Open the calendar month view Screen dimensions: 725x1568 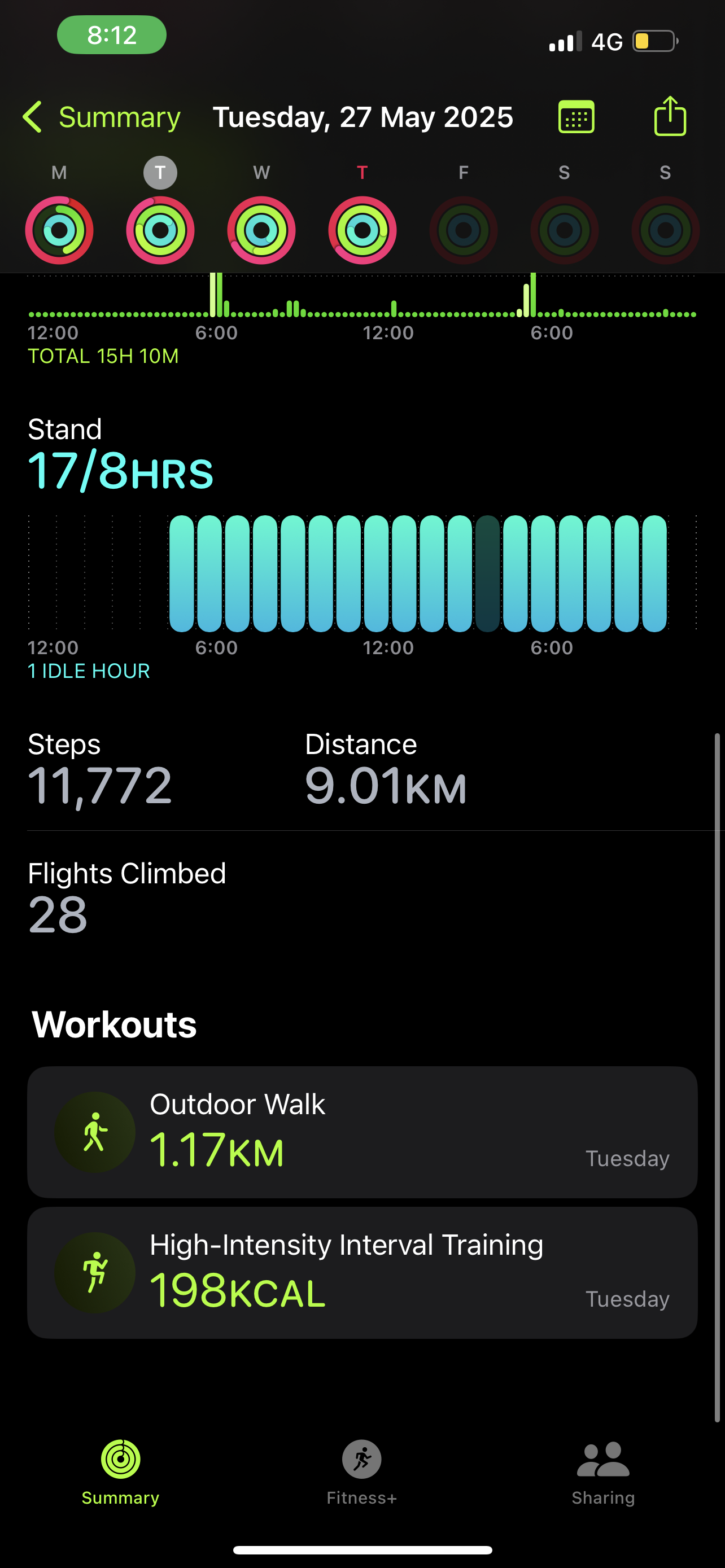click(x=576, y=117)
